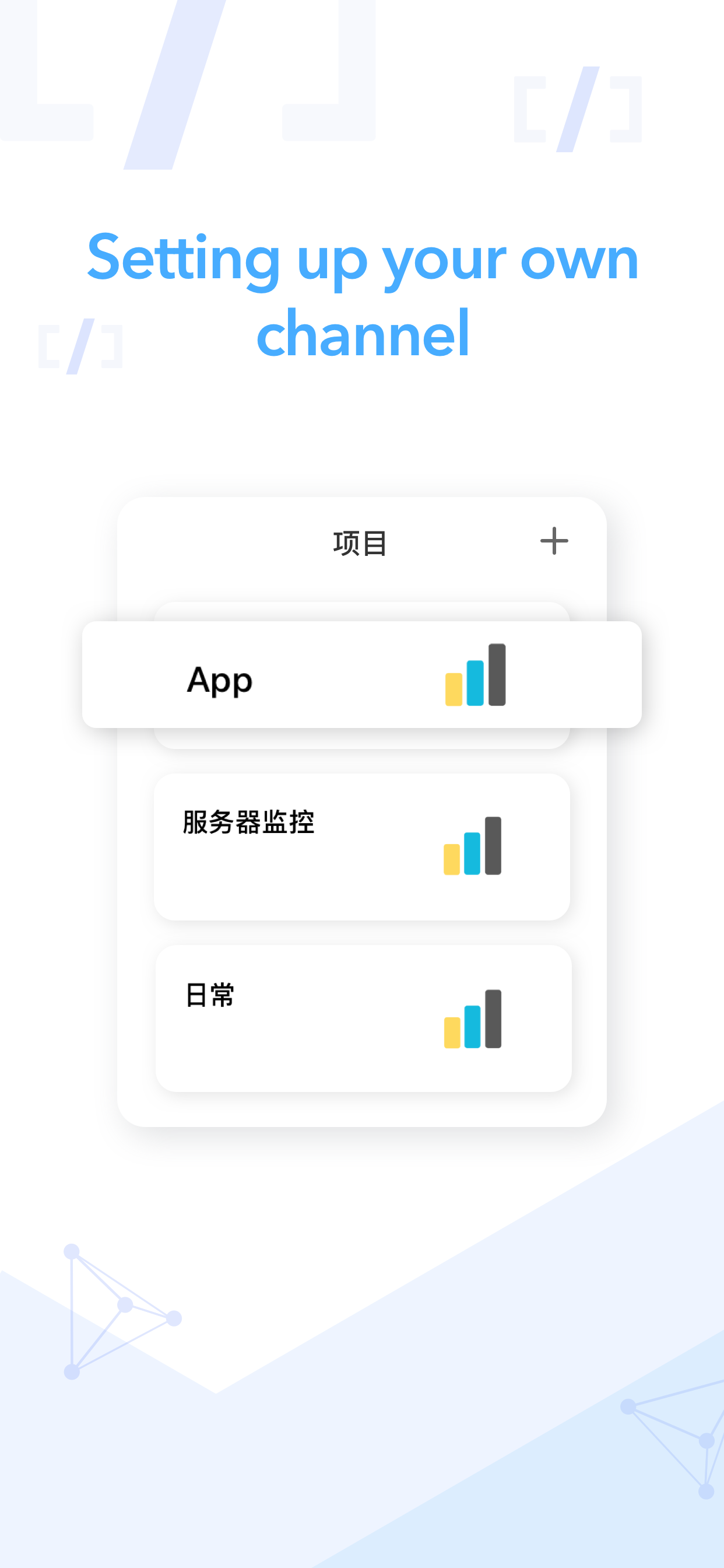
Task: Click the plus button to add a channel
Action: click(x=554, y=541)
